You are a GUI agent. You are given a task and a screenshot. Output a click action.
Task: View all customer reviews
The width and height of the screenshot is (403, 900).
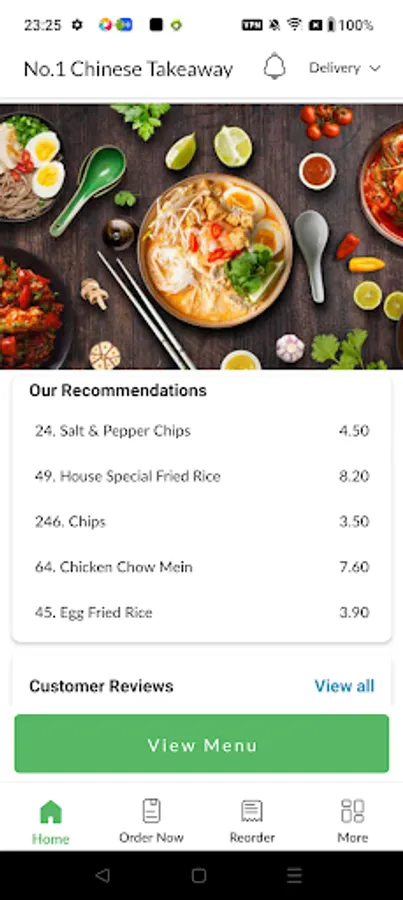click(x=344, y=686)
